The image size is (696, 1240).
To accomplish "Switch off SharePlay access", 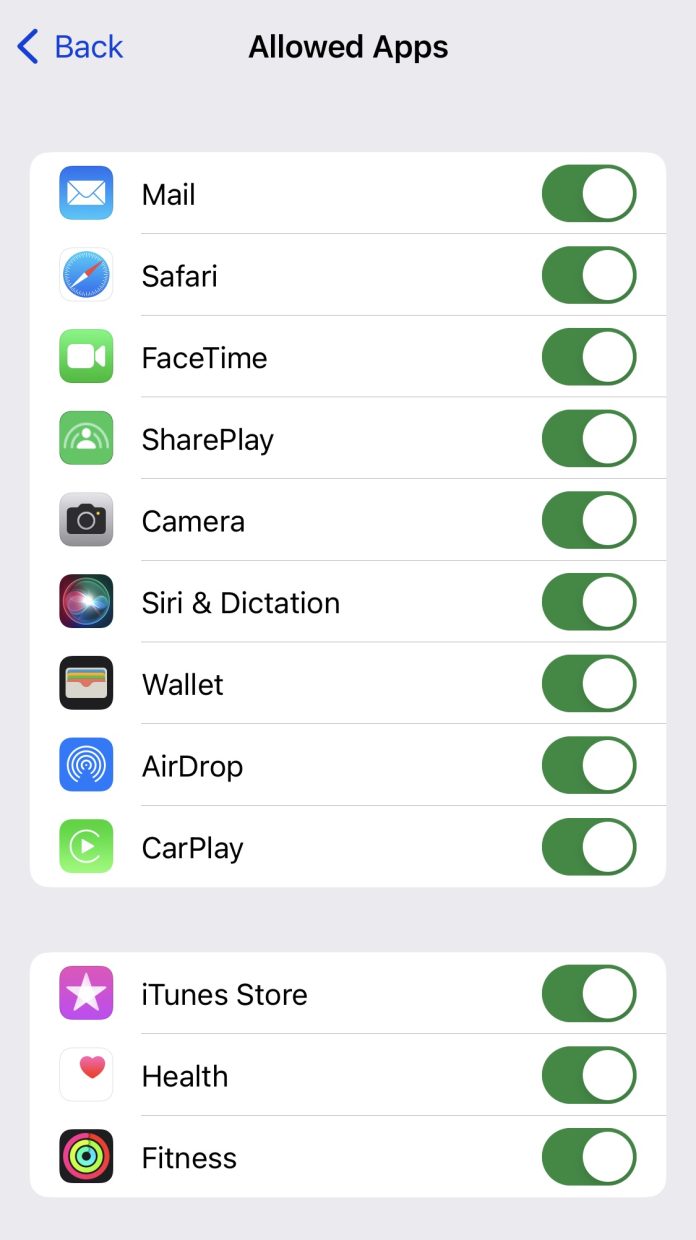I will tap(589, 439).
